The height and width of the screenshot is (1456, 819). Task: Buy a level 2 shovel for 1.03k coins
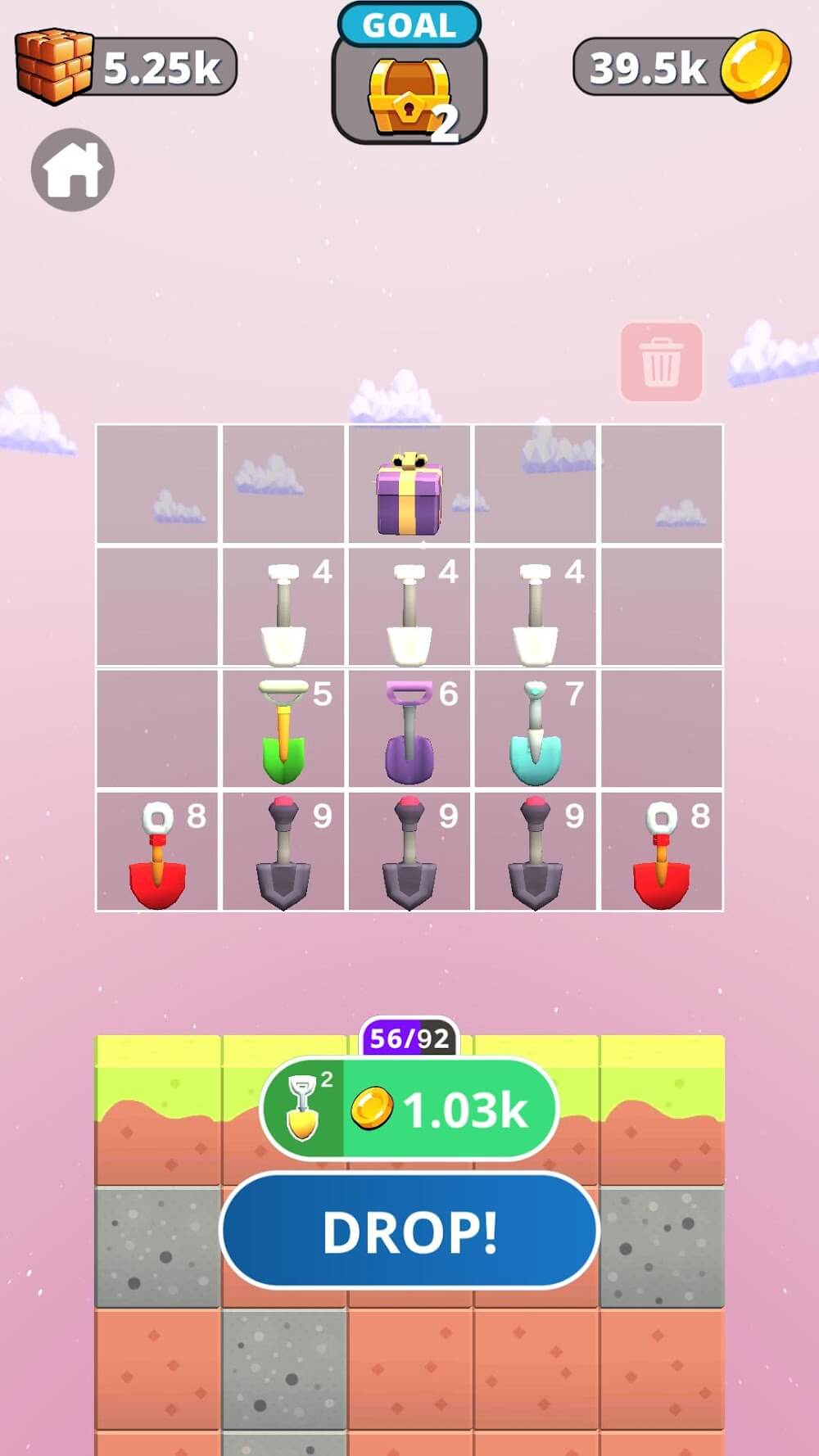point(409,1110)
